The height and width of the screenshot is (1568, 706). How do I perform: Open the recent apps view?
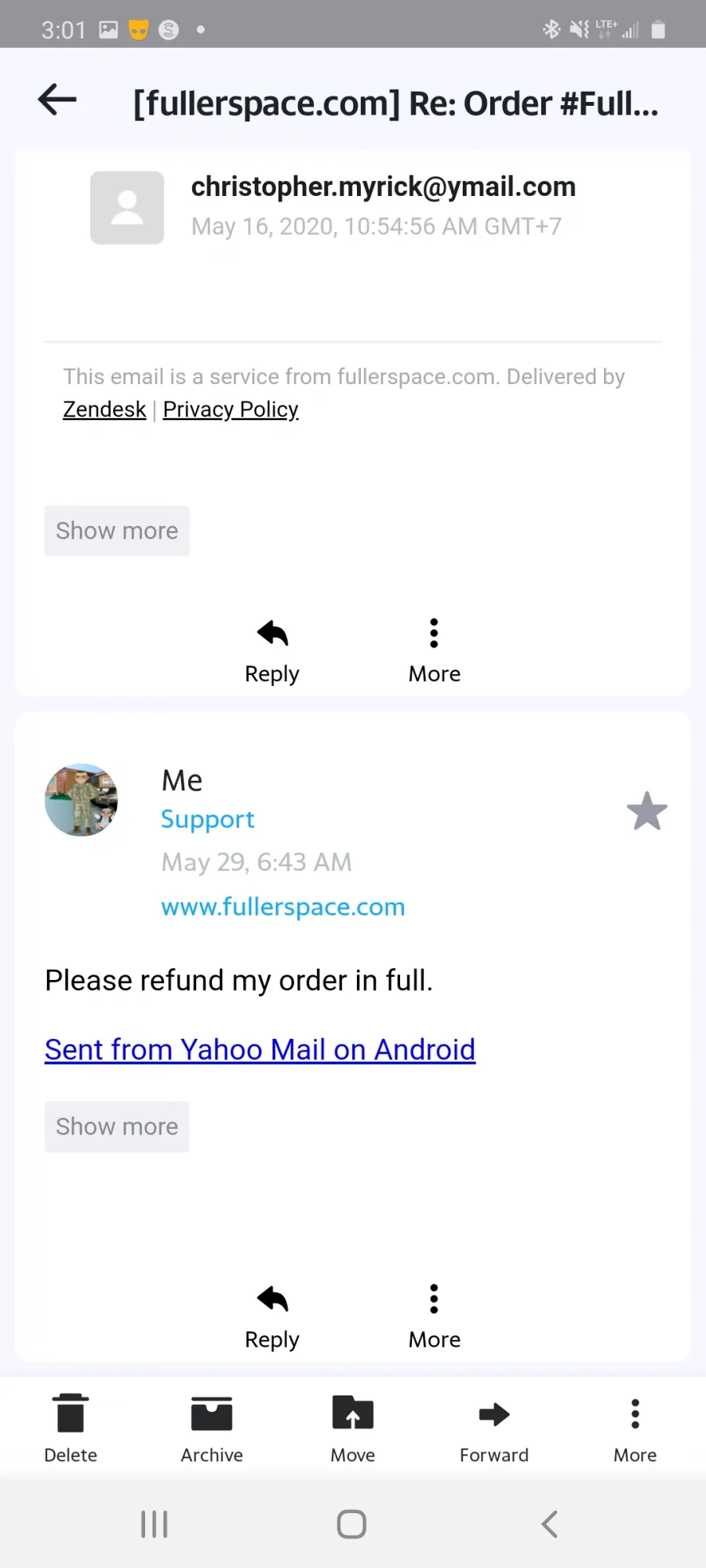(155, 1524)
